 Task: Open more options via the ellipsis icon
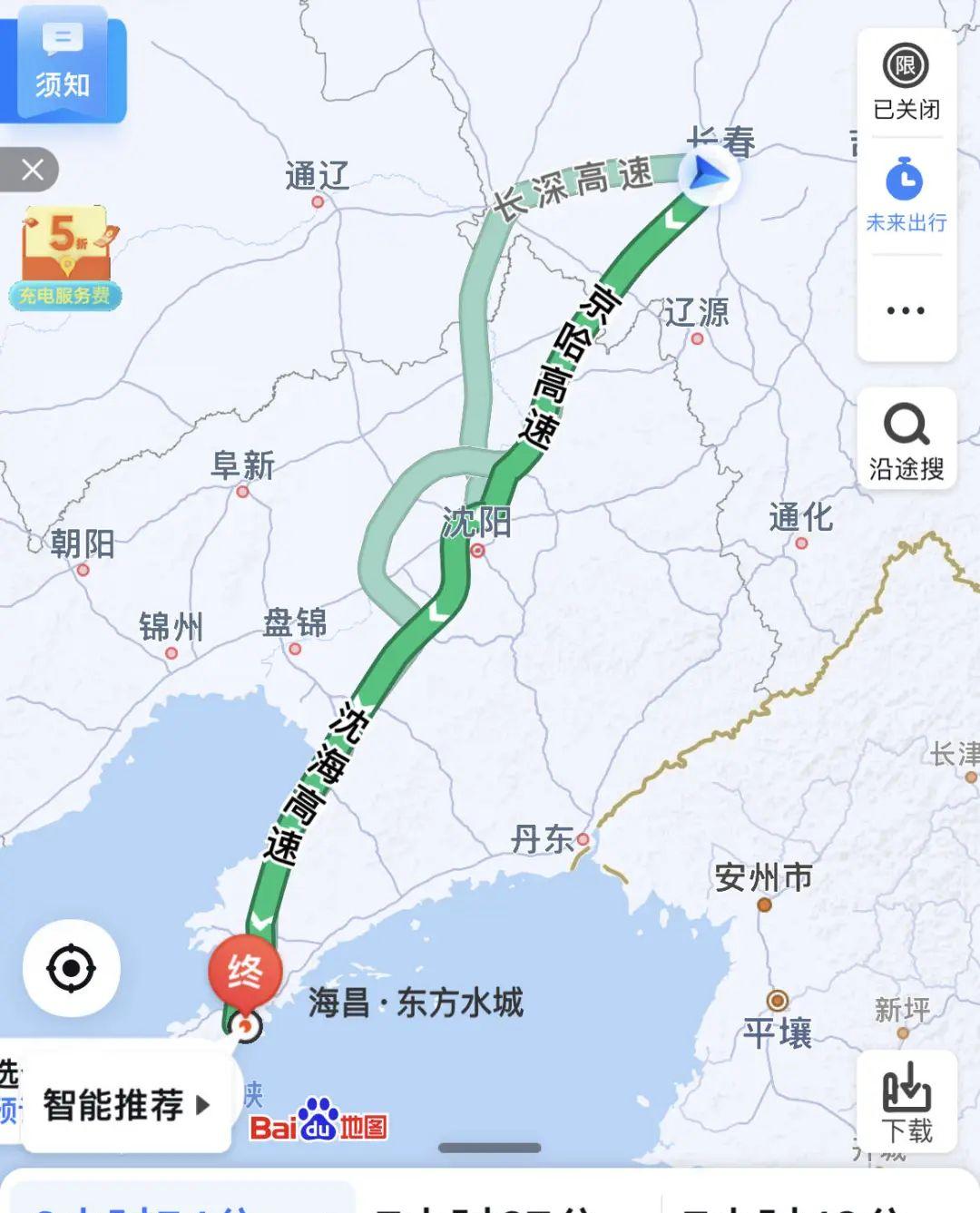coord(904,309)
